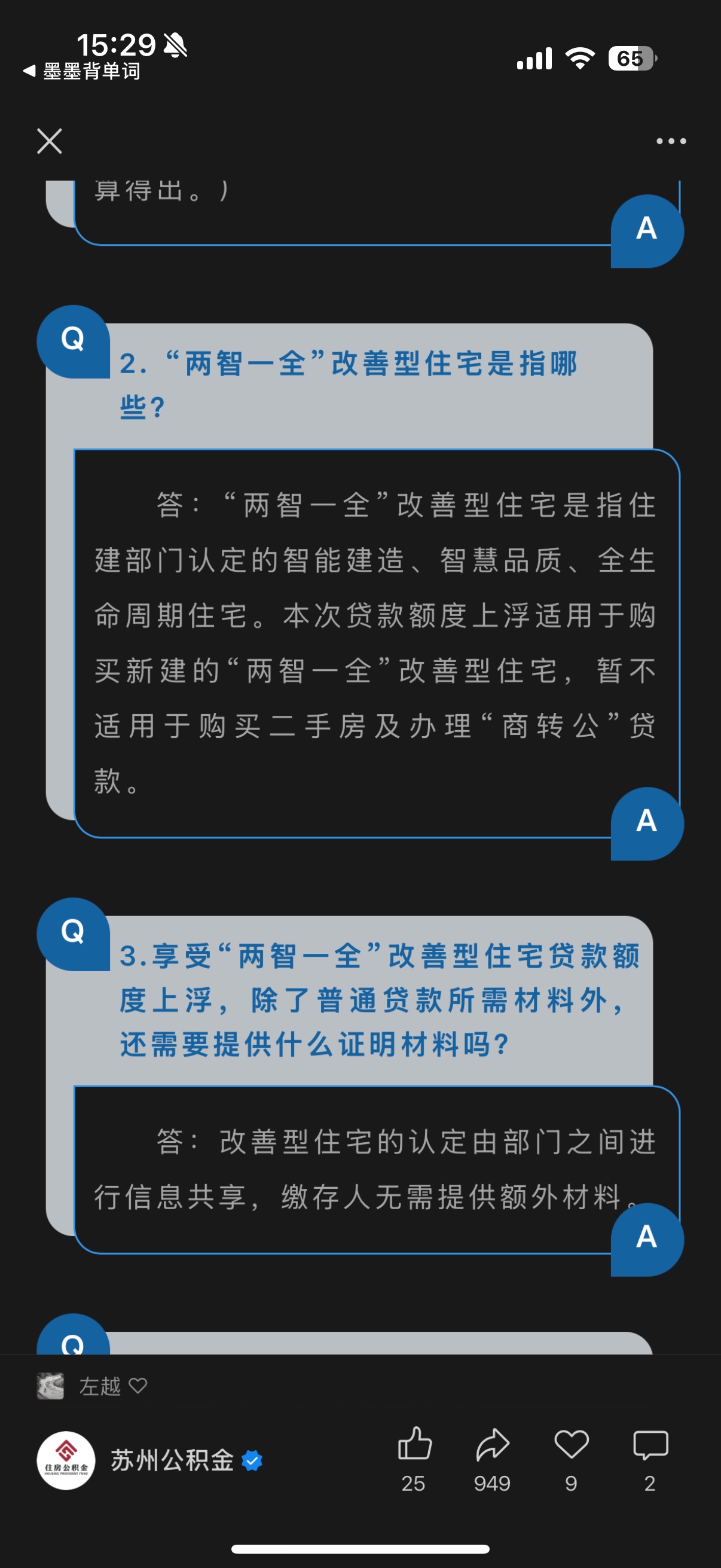Return to 墨墨背单词 app
The height and width of the screenshot is (1568, 721).
coord(82,71)
